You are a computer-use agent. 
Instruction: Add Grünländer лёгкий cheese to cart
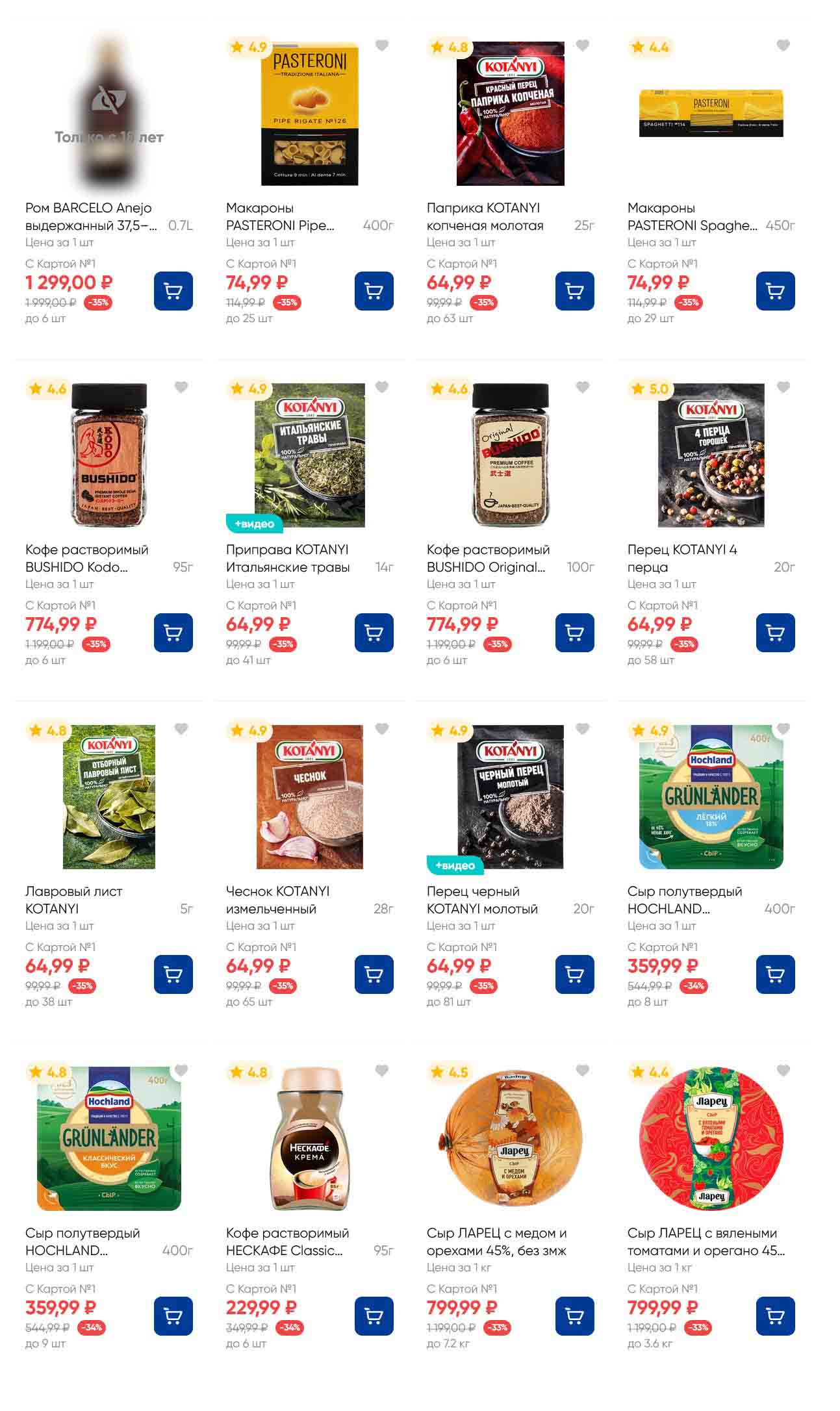(x=775, y=974)
